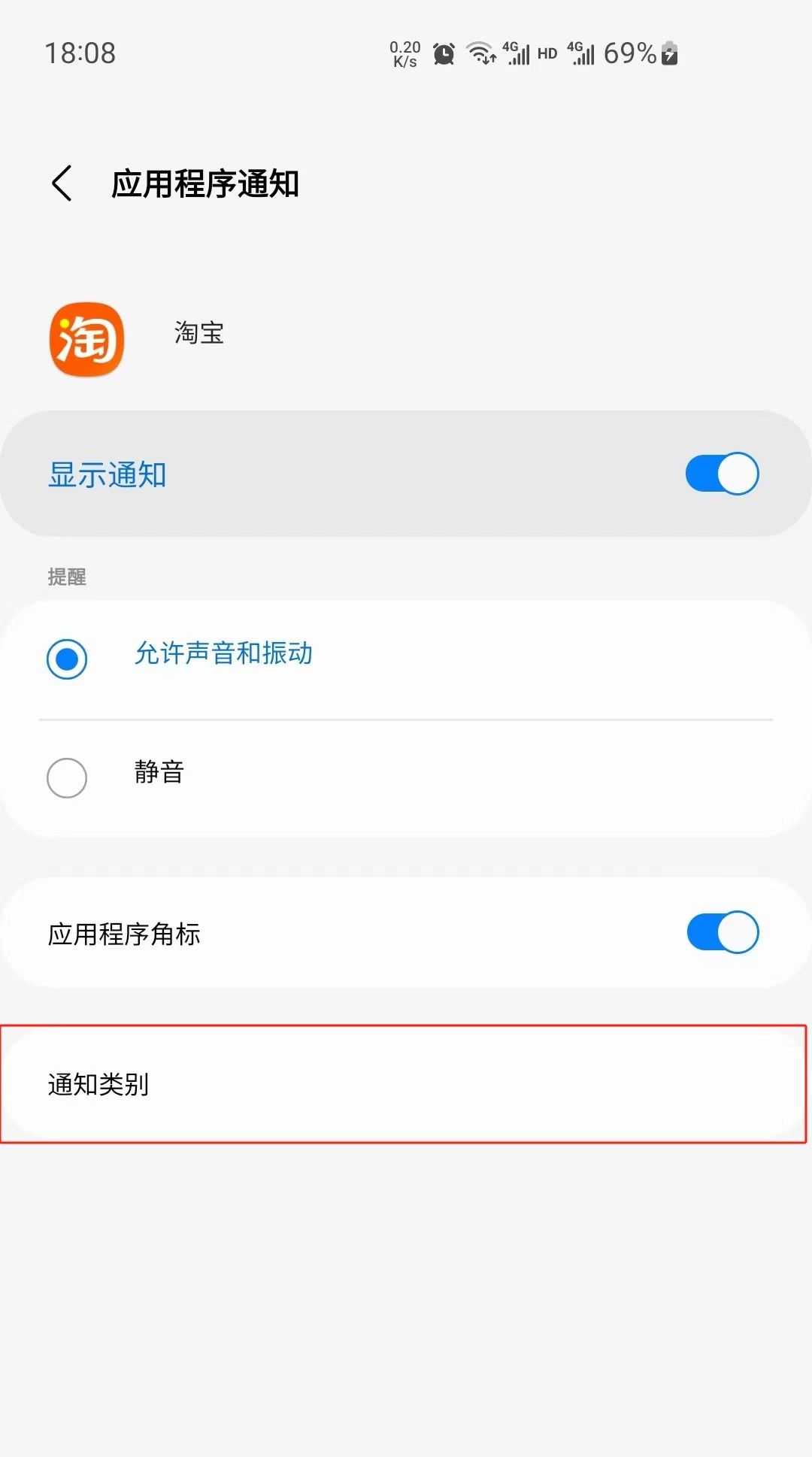Open the 通知类别 settings row
The image size is (812, 1457).
pos(403,1084)
